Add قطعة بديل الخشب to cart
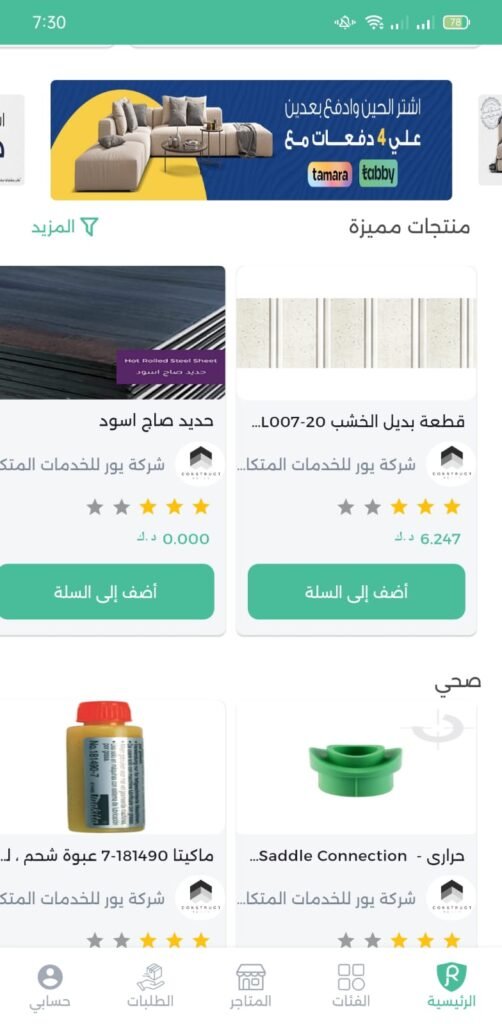Screen dimensions: 502x1024 (356, 592)
